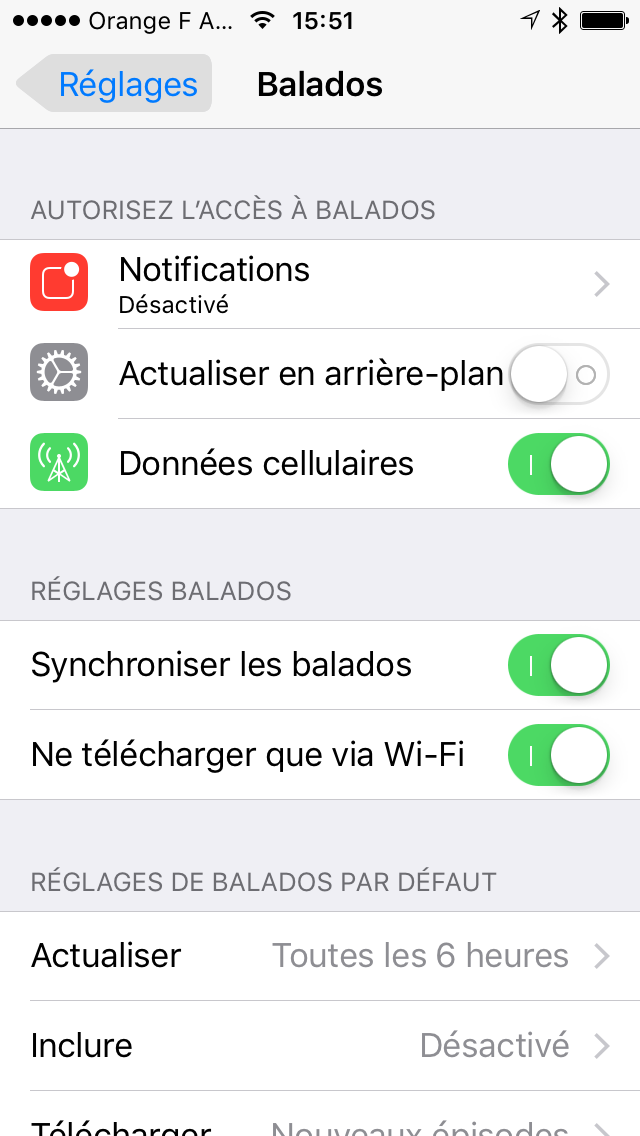Open the Inclure option

(x=320, y=1046)
